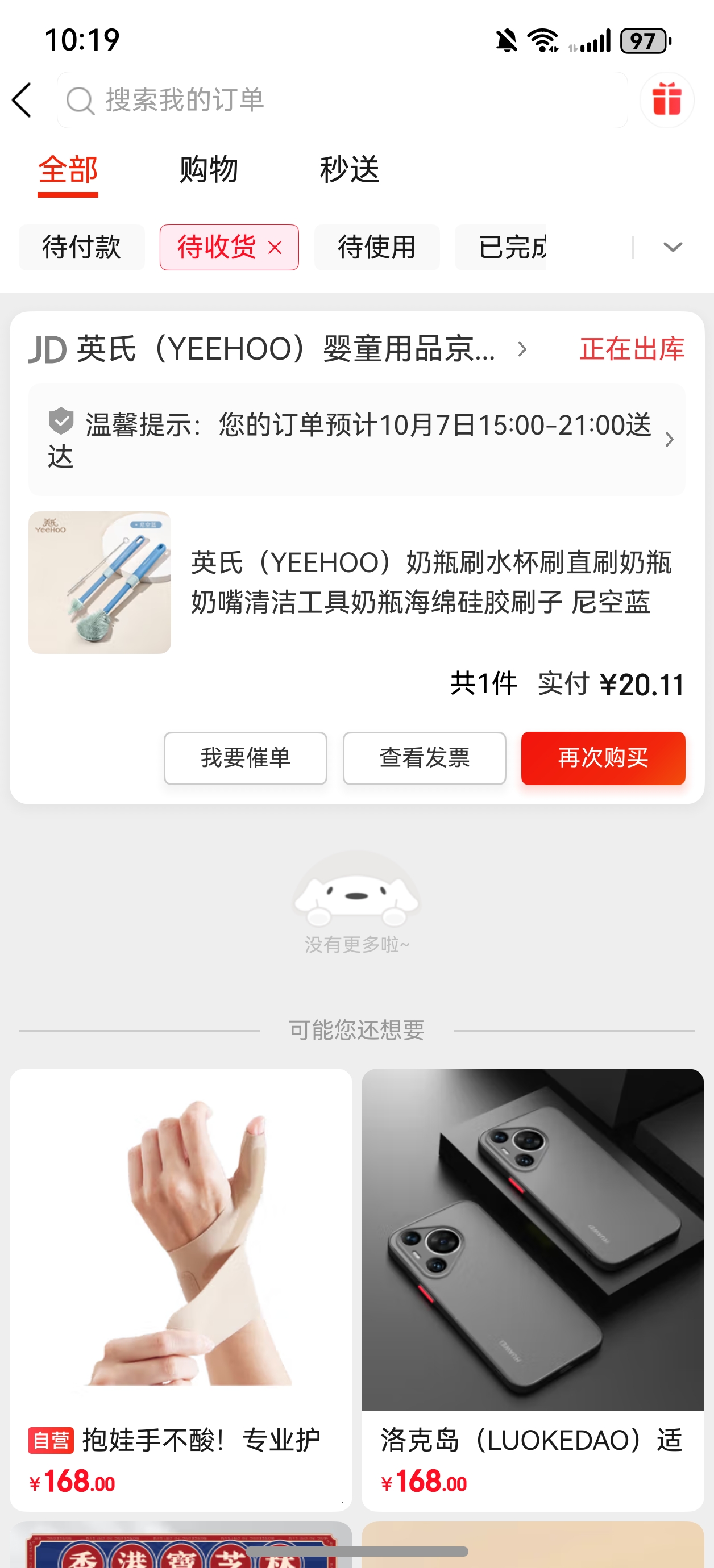Switch to the 秒送 tab
This screenshot has height=1568, width=714.
[350, 170]
